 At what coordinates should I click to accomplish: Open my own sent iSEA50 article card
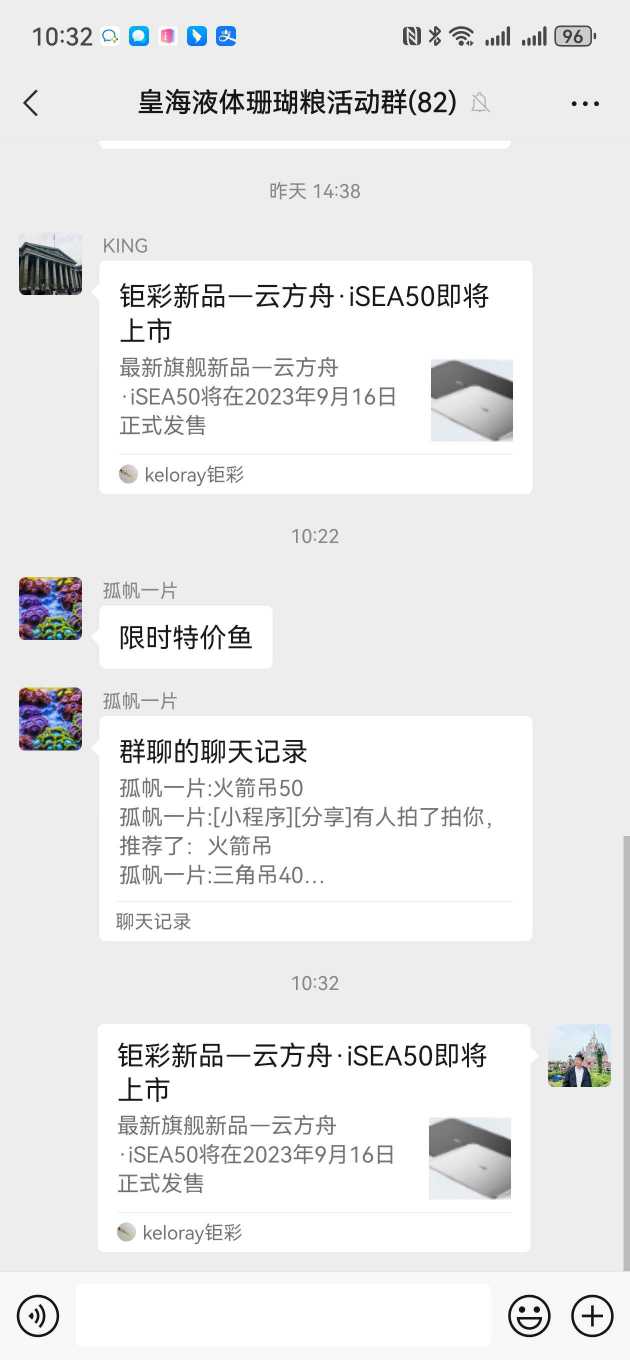[313, 1137]
